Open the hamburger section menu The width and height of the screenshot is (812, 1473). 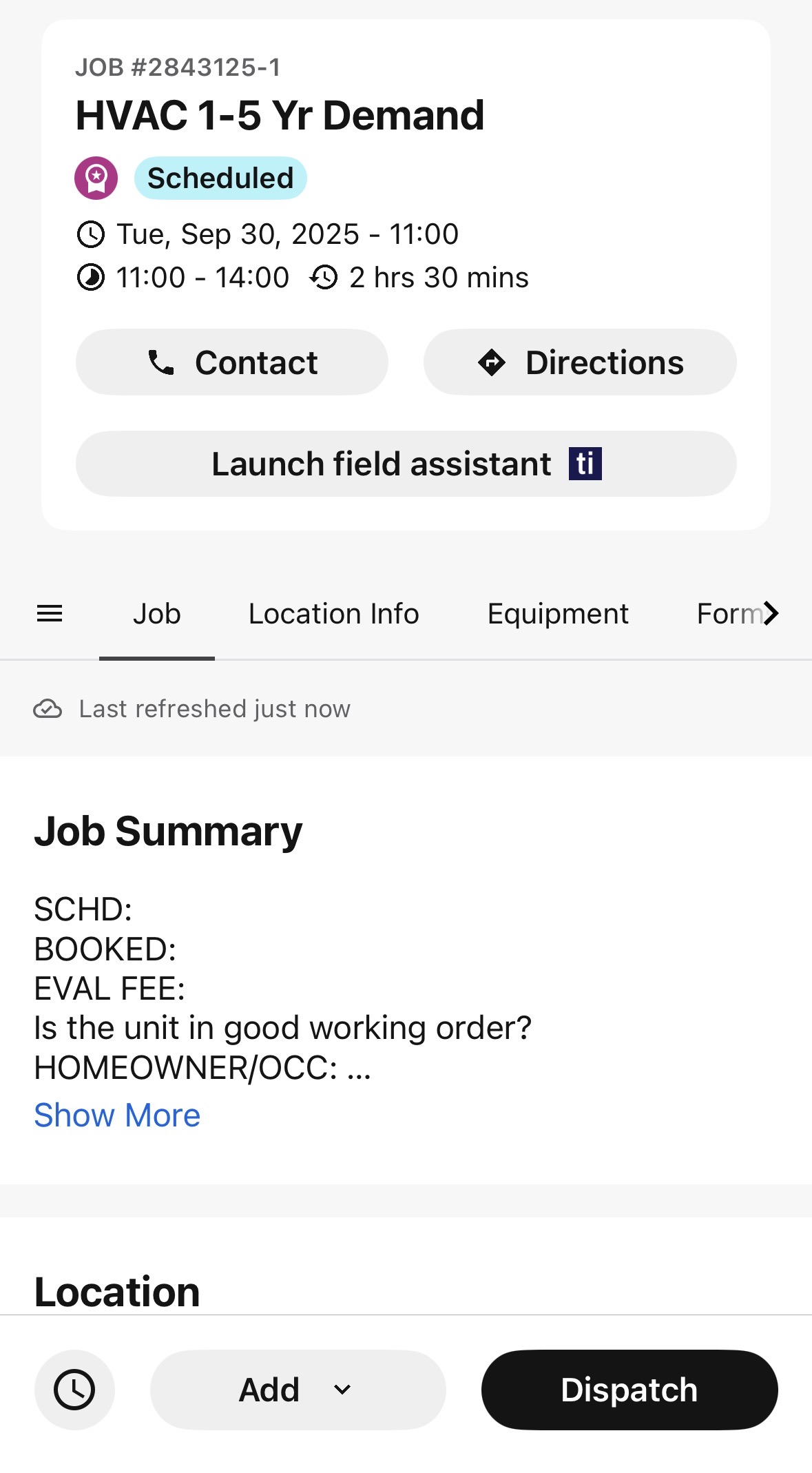(50, 613)
